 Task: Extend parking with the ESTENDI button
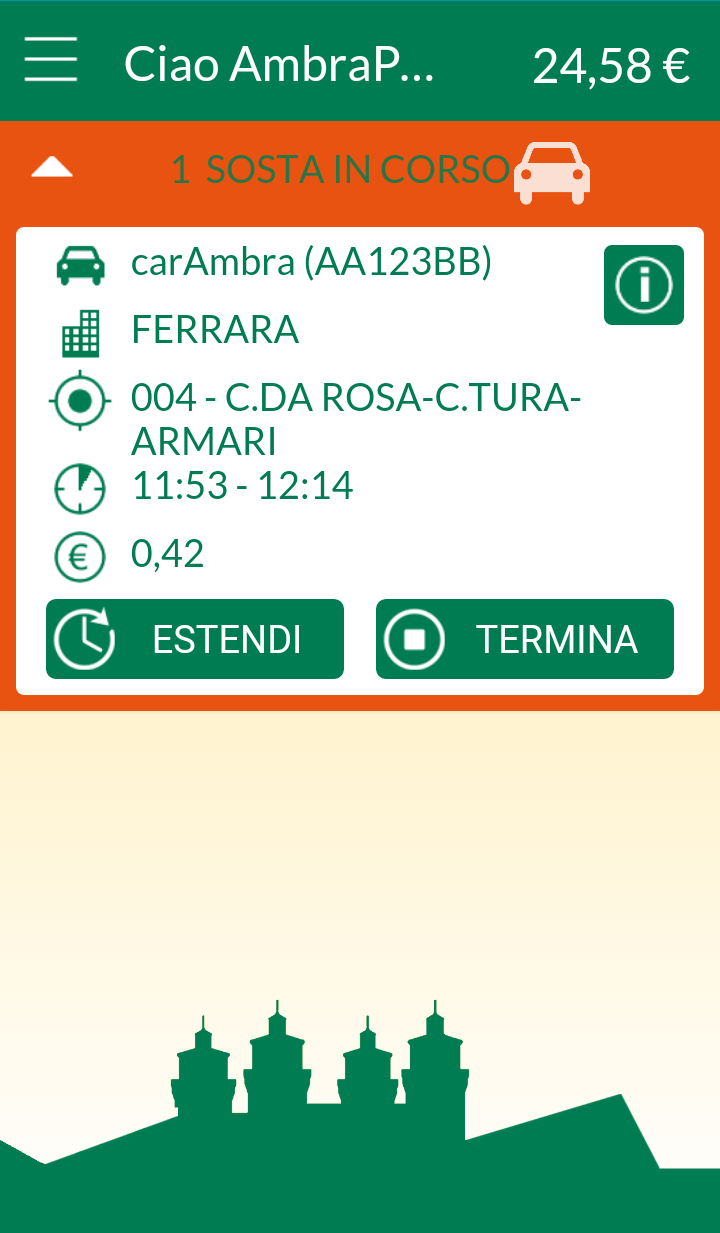pos(195,639)
